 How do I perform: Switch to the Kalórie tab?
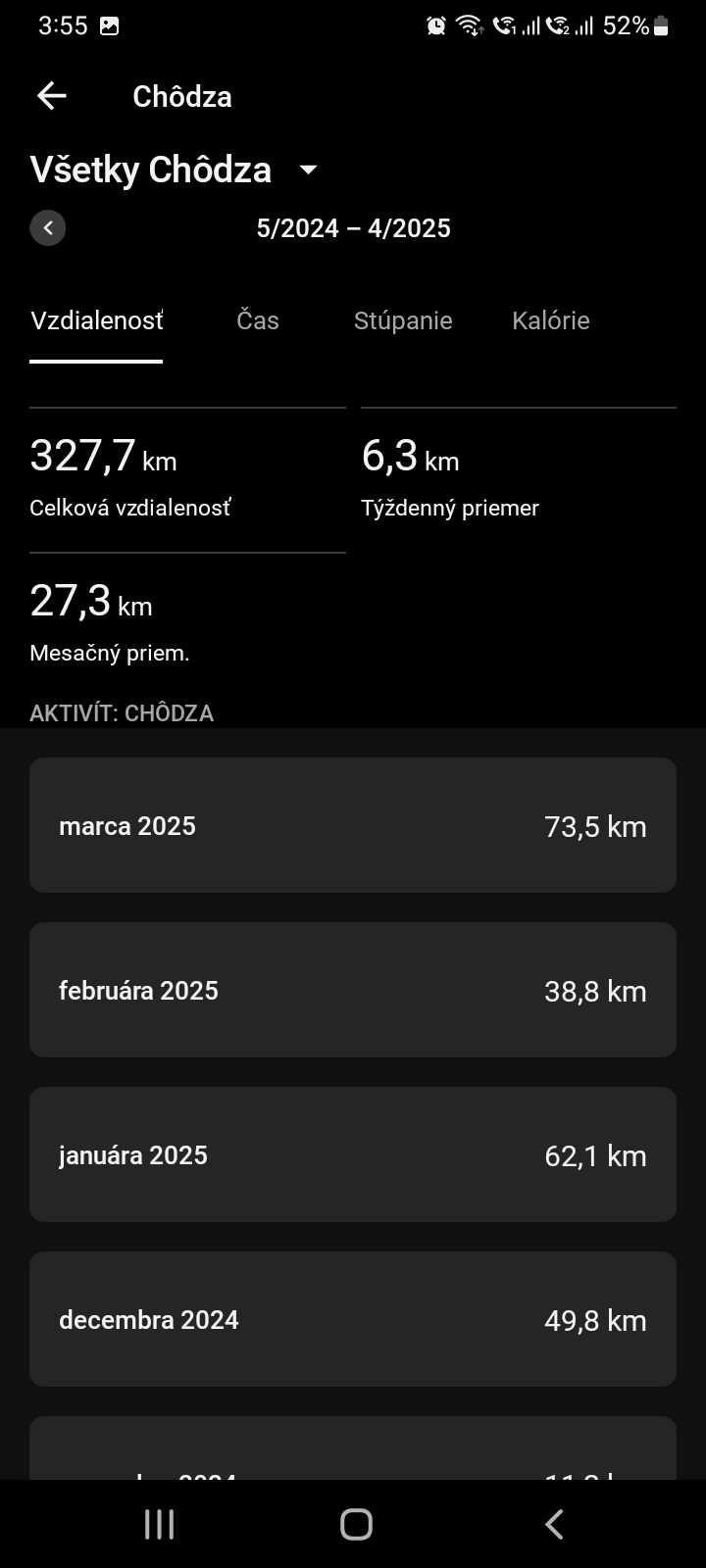[551, 321]
